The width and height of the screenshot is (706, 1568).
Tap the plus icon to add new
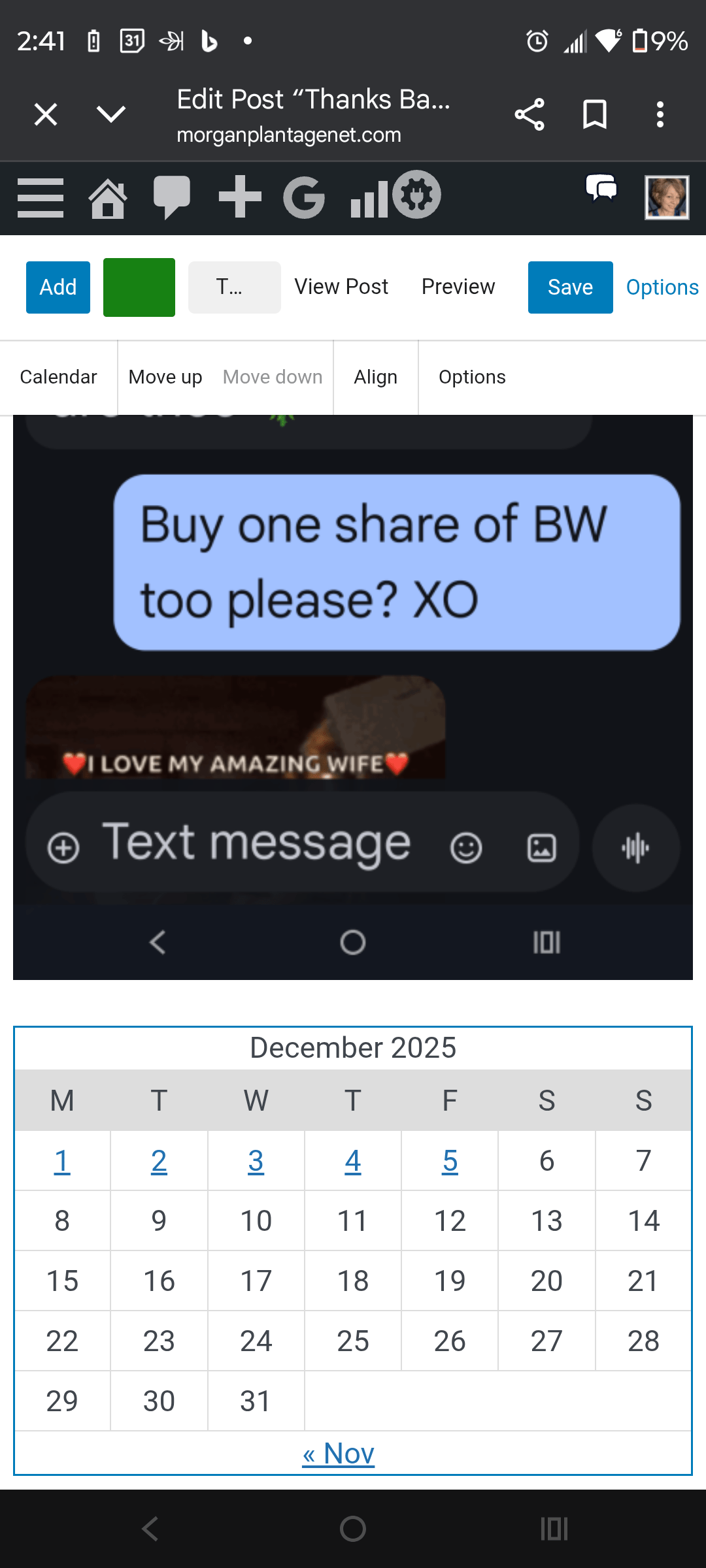point(240,196)
